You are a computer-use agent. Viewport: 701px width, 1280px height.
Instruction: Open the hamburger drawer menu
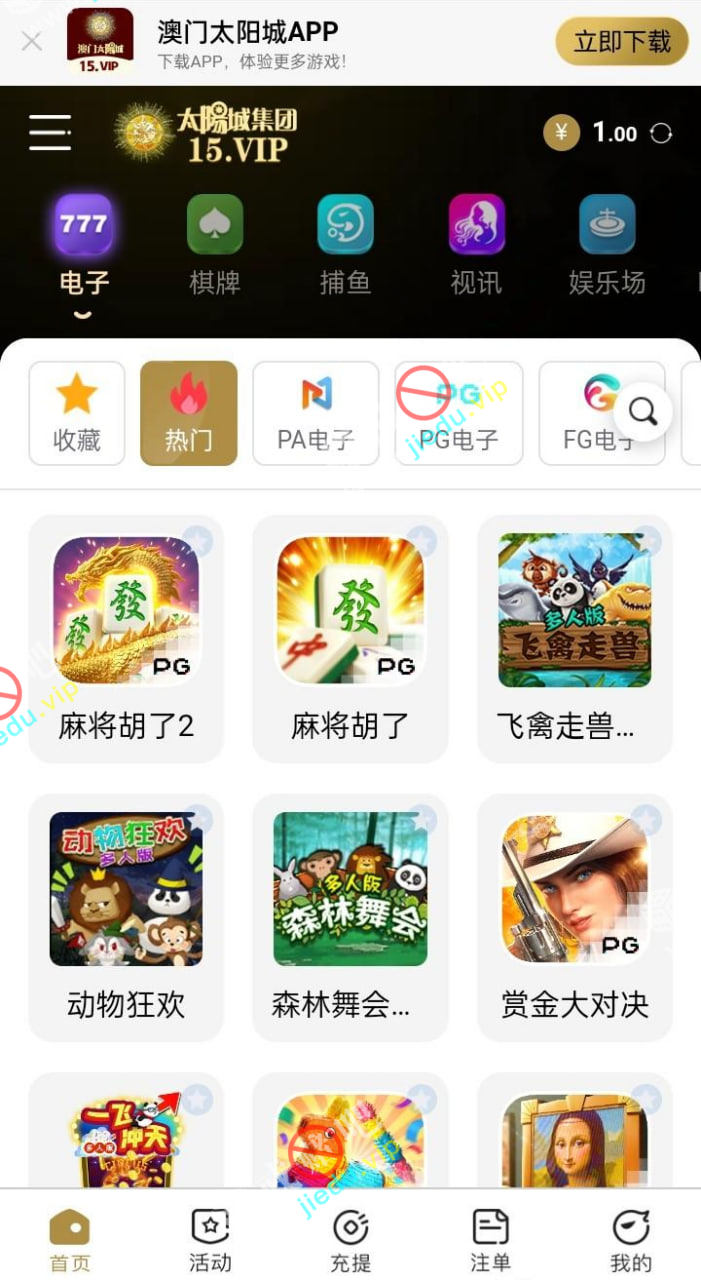pos(50,132)
